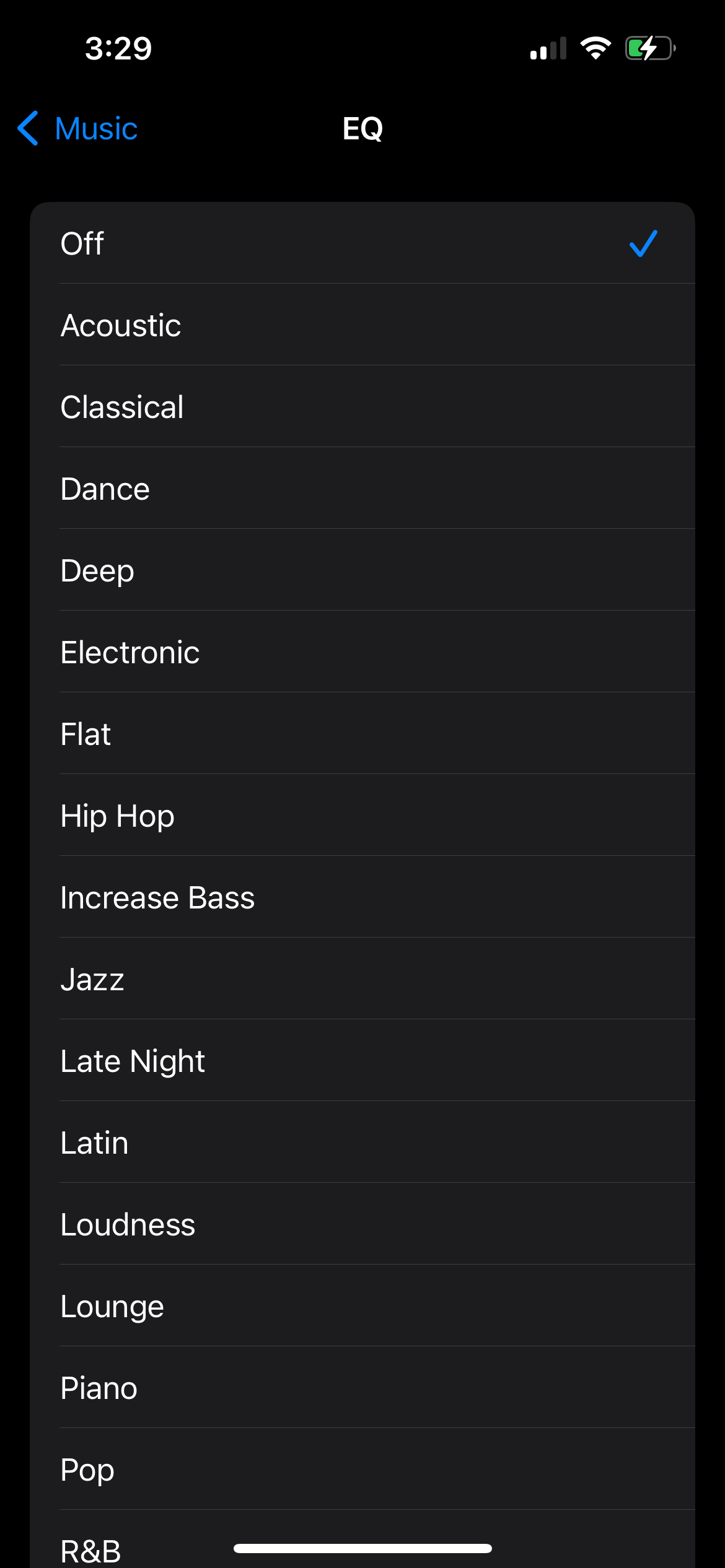This screenshot has height=1568, width=725.
Task: Choose the Electronic preset
Action: 362,651
